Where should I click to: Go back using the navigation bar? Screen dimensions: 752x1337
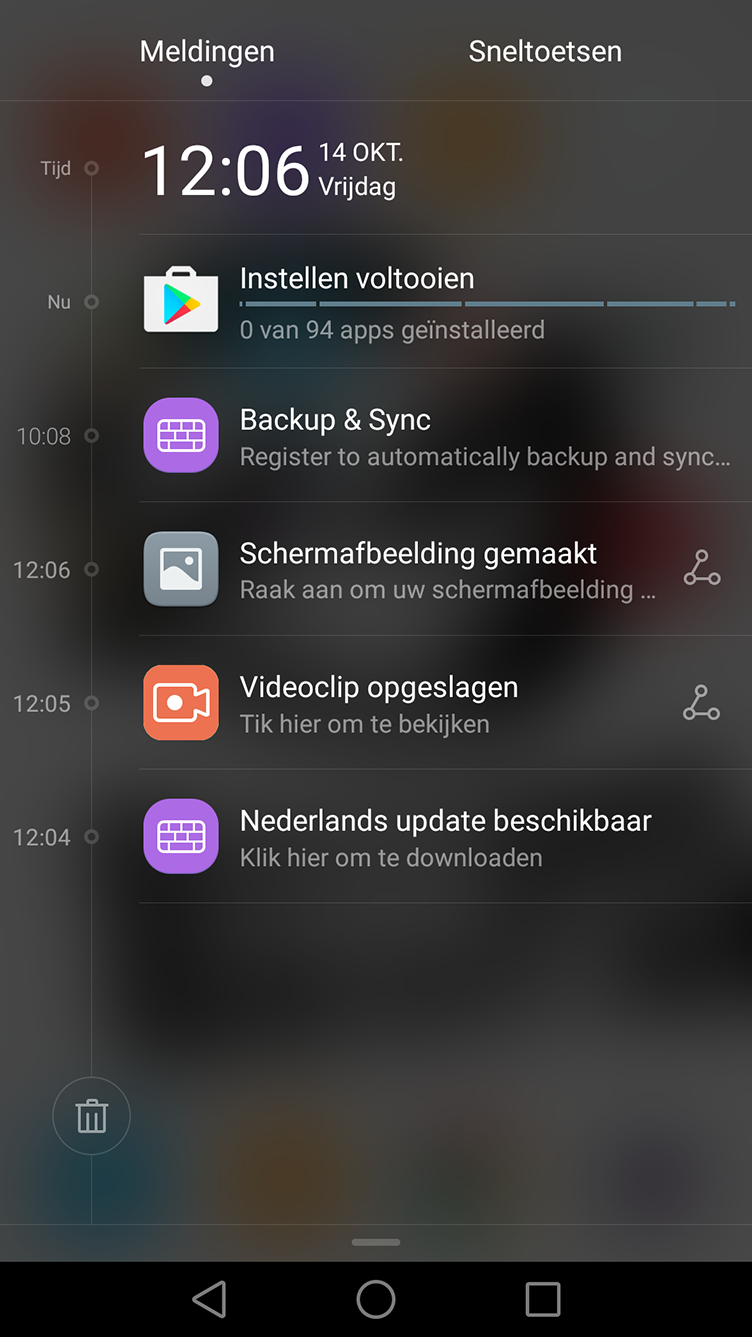pos(209,1299)
